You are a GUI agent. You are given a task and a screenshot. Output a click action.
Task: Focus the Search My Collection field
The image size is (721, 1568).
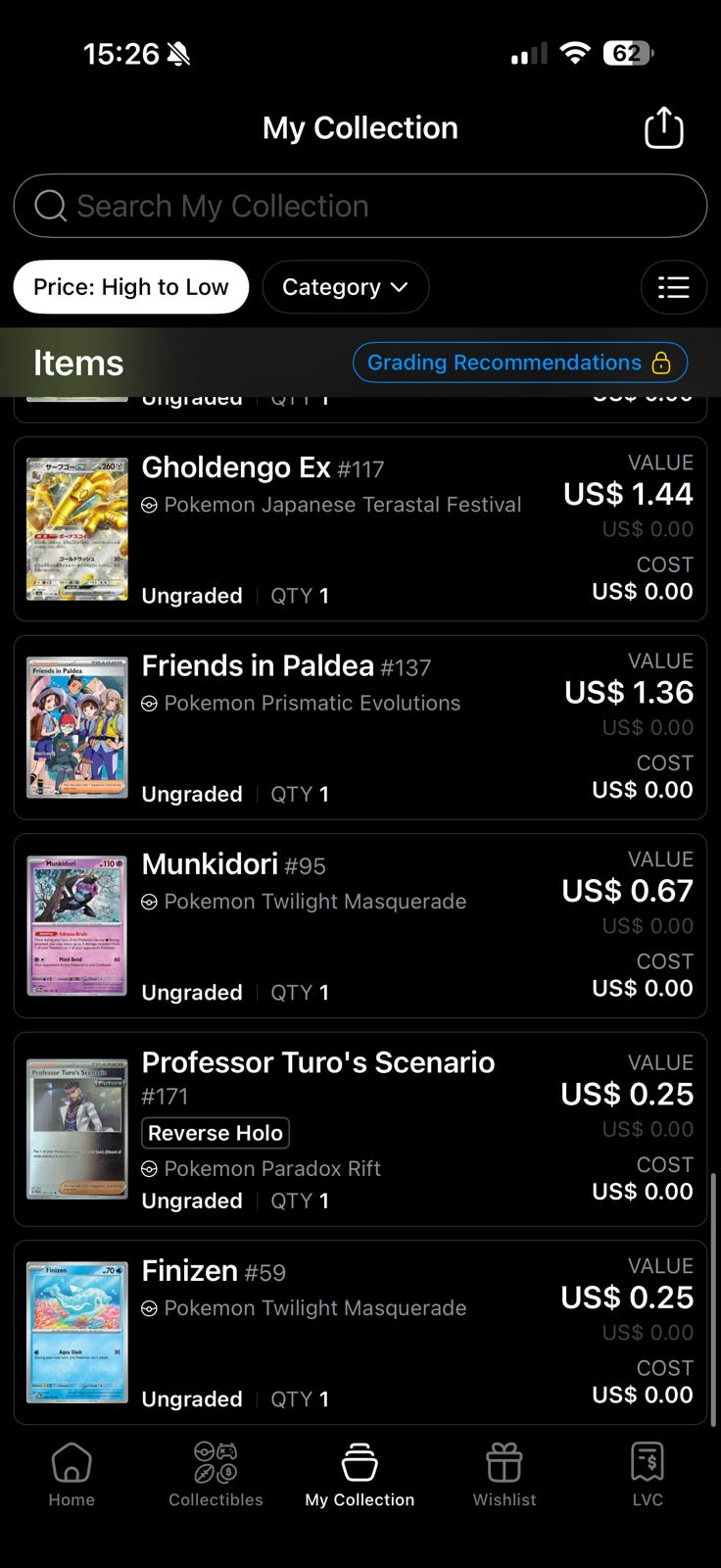click(360, 206)
